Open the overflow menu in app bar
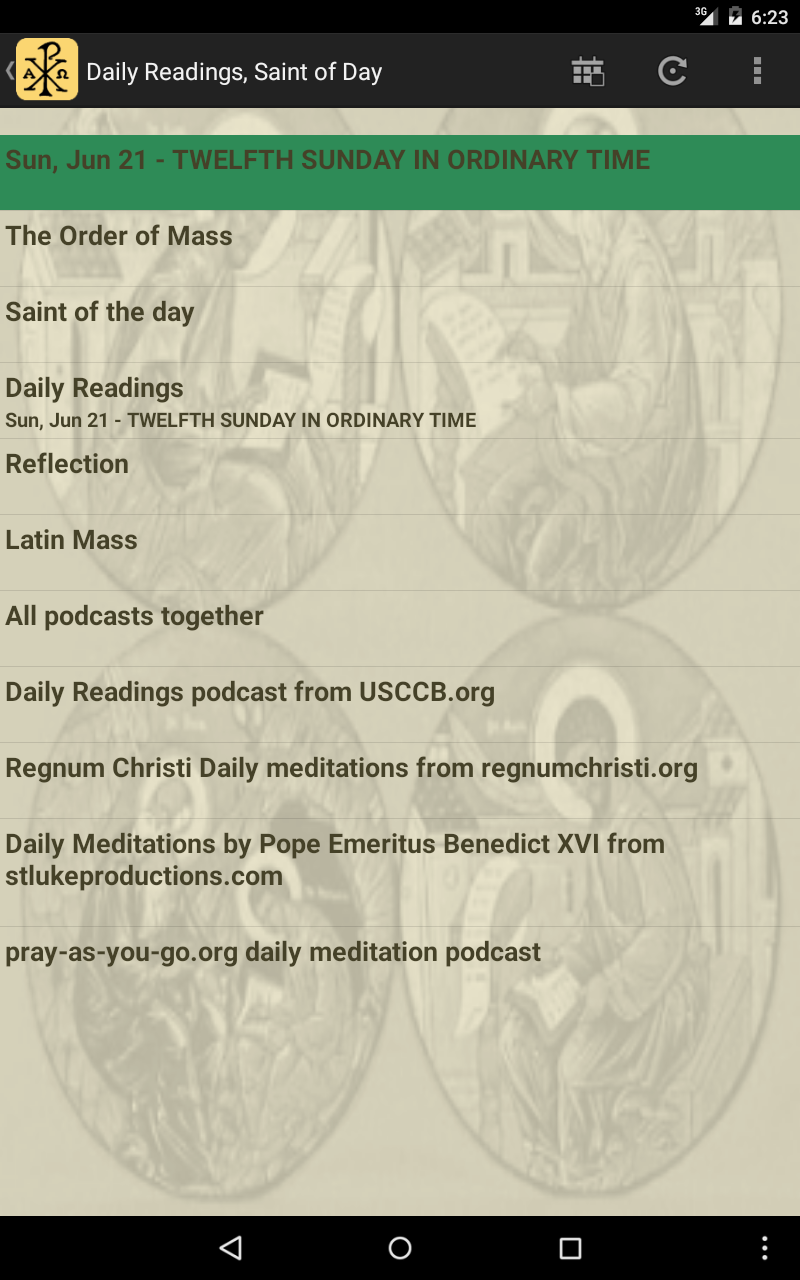Viewport: 800px width, 1280px height. click(x=757, y=72)
